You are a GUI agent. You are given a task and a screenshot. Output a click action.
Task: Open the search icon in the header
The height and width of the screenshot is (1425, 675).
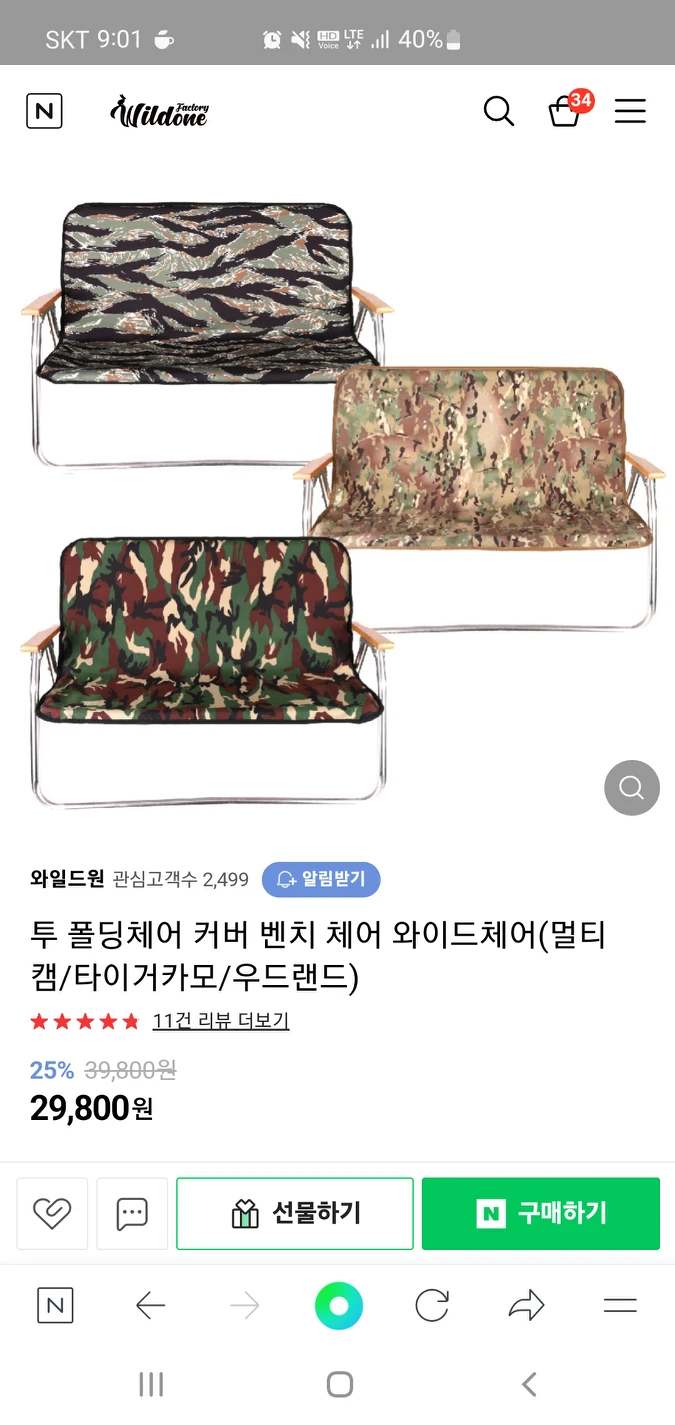498,111
